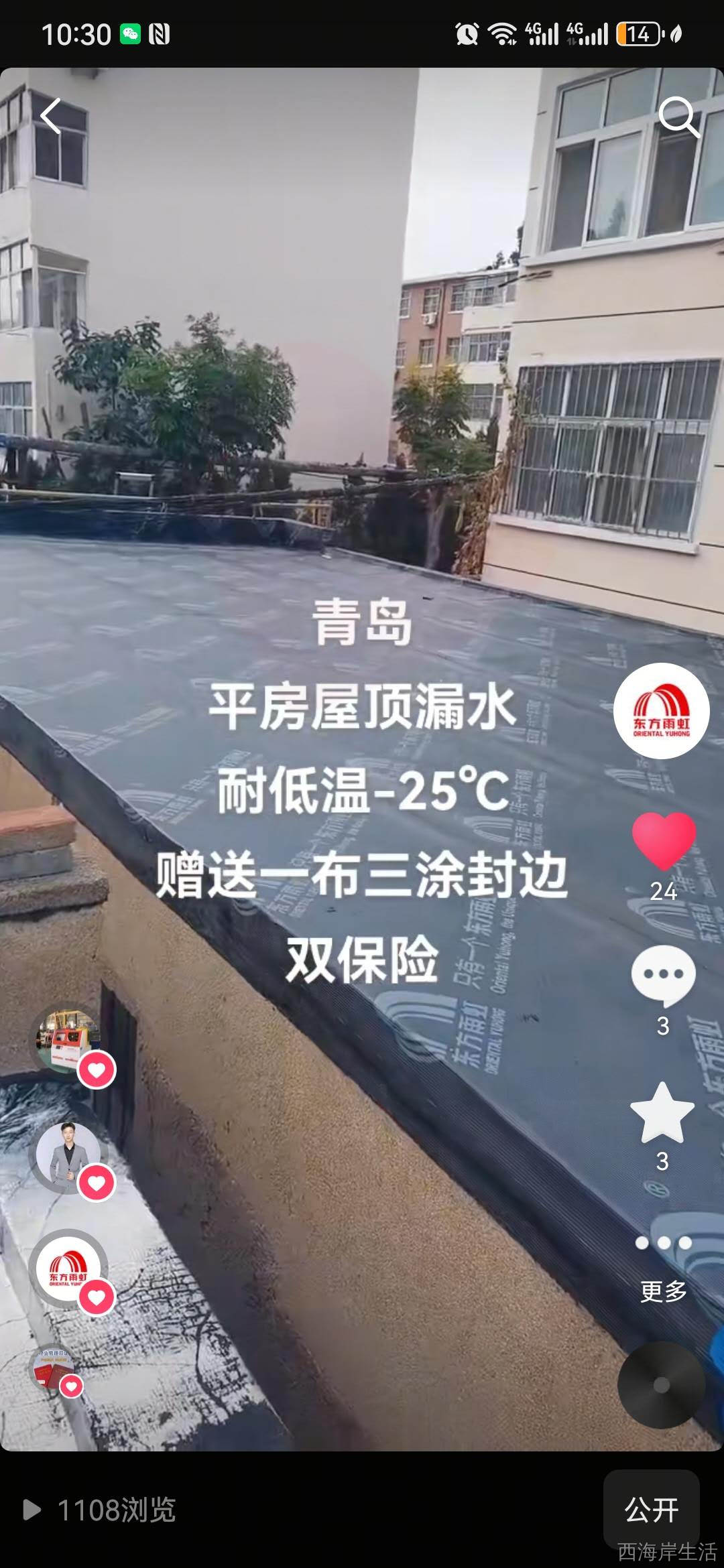Open the comments bubble
Screen dimensions: 724x1568
tap(663, 975)
